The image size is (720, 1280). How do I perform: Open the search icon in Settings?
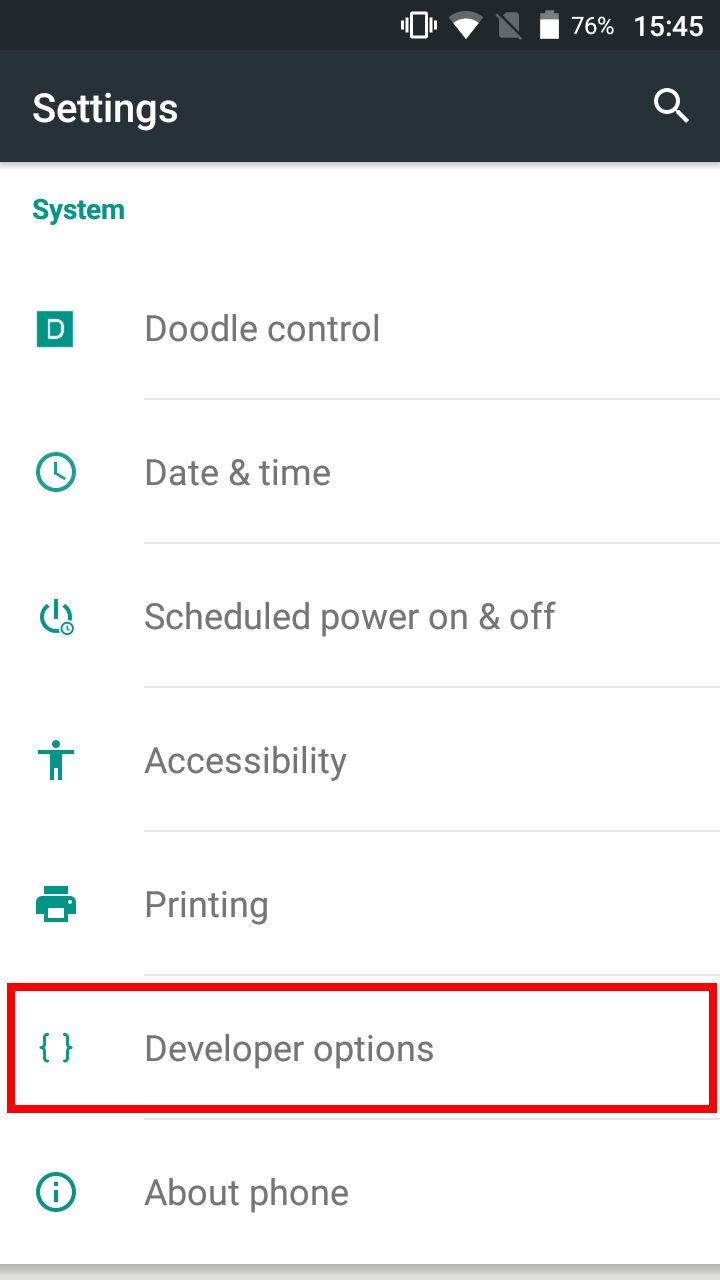click(671, 106)
